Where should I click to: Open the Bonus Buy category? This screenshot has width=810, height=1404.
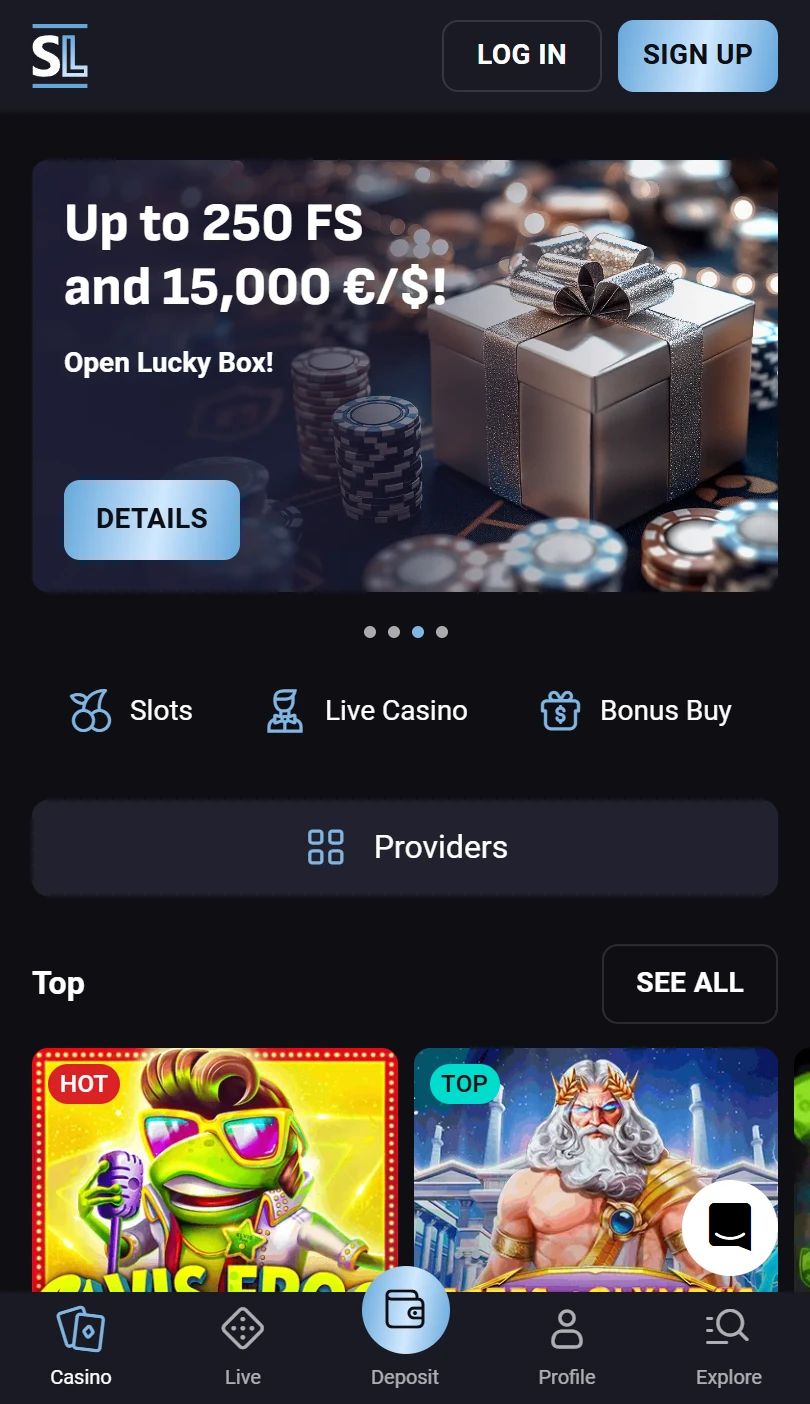(x=636, y=711)
